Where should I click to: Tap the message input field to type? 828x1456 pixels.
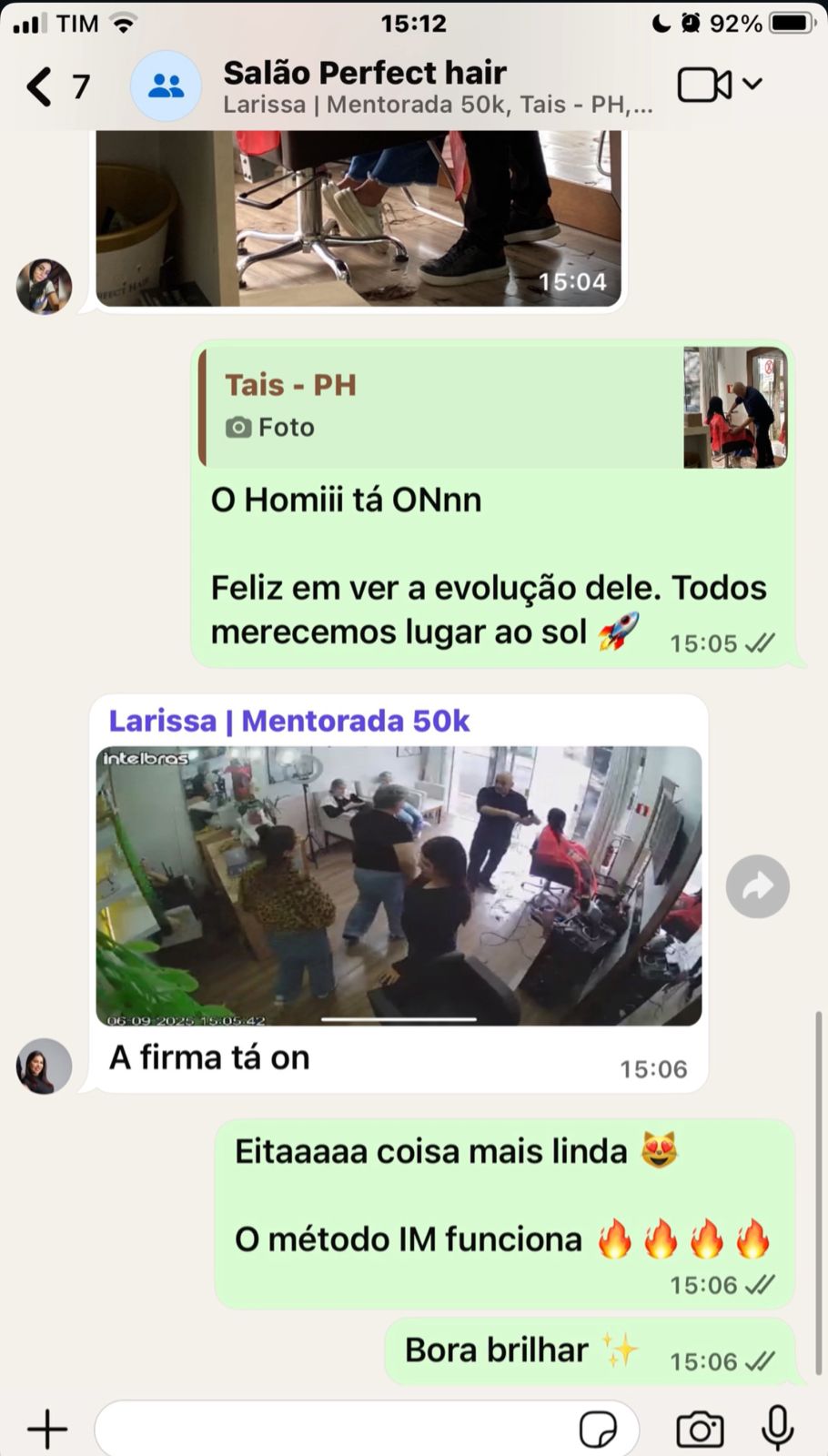pos(346,1427)
